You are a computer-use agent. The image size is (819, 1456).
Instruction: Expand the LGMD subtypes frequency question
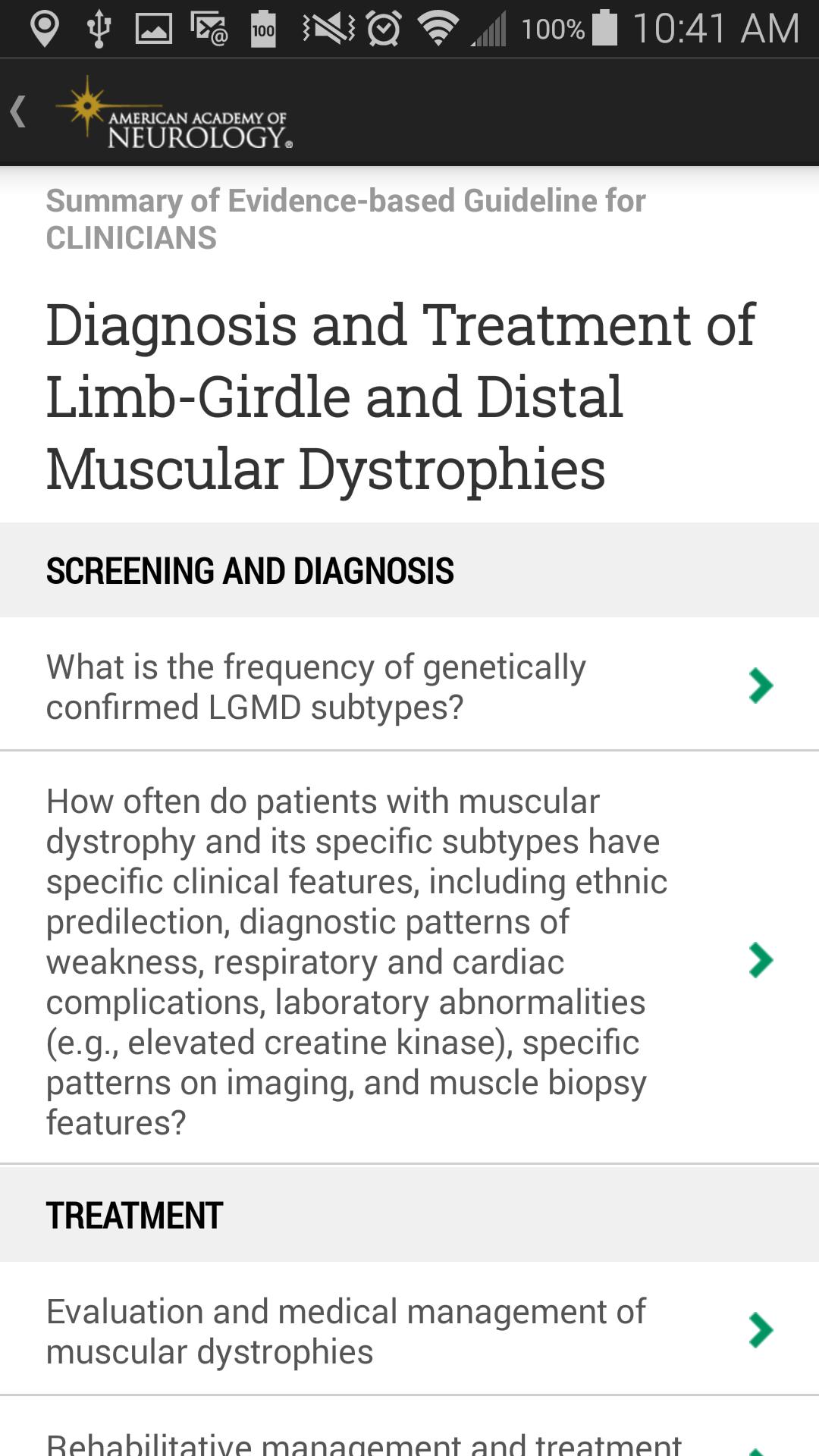(x=409, y=686)
